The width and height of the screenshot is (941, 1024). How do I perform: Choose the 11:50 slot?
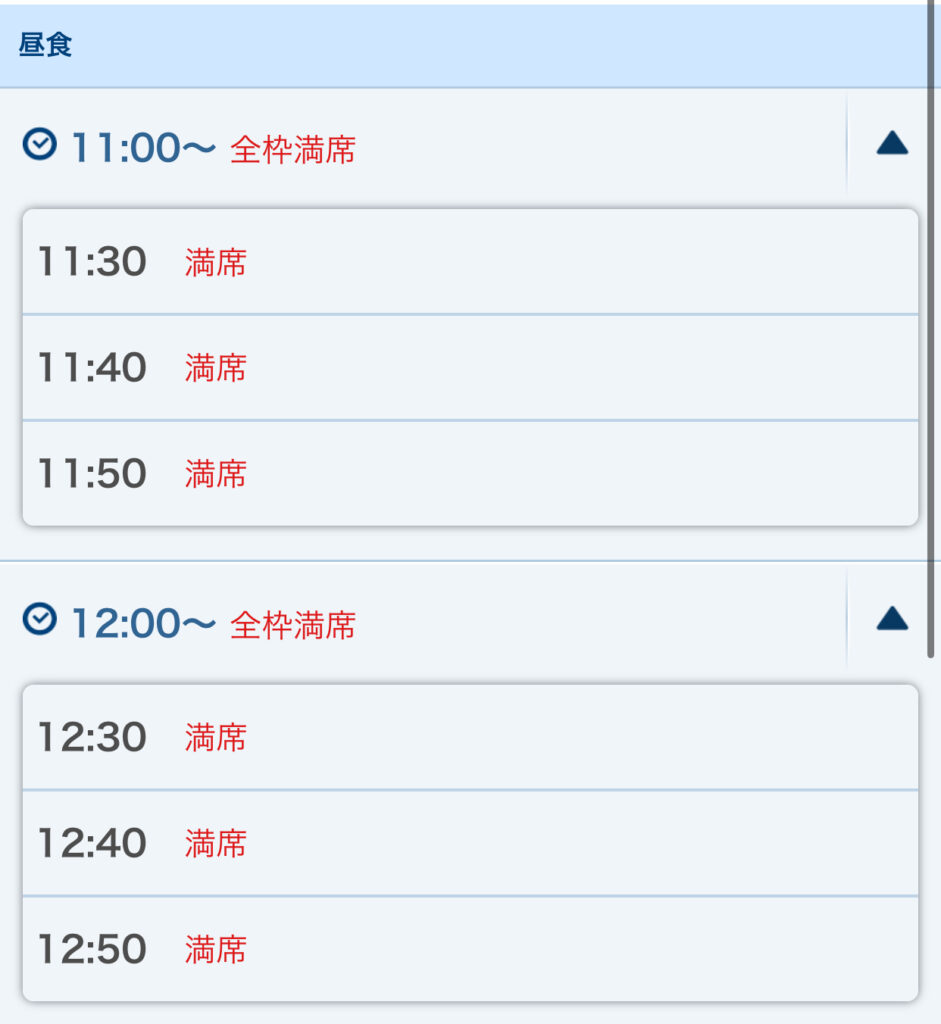pyautogui.click(x=470, y=473)
